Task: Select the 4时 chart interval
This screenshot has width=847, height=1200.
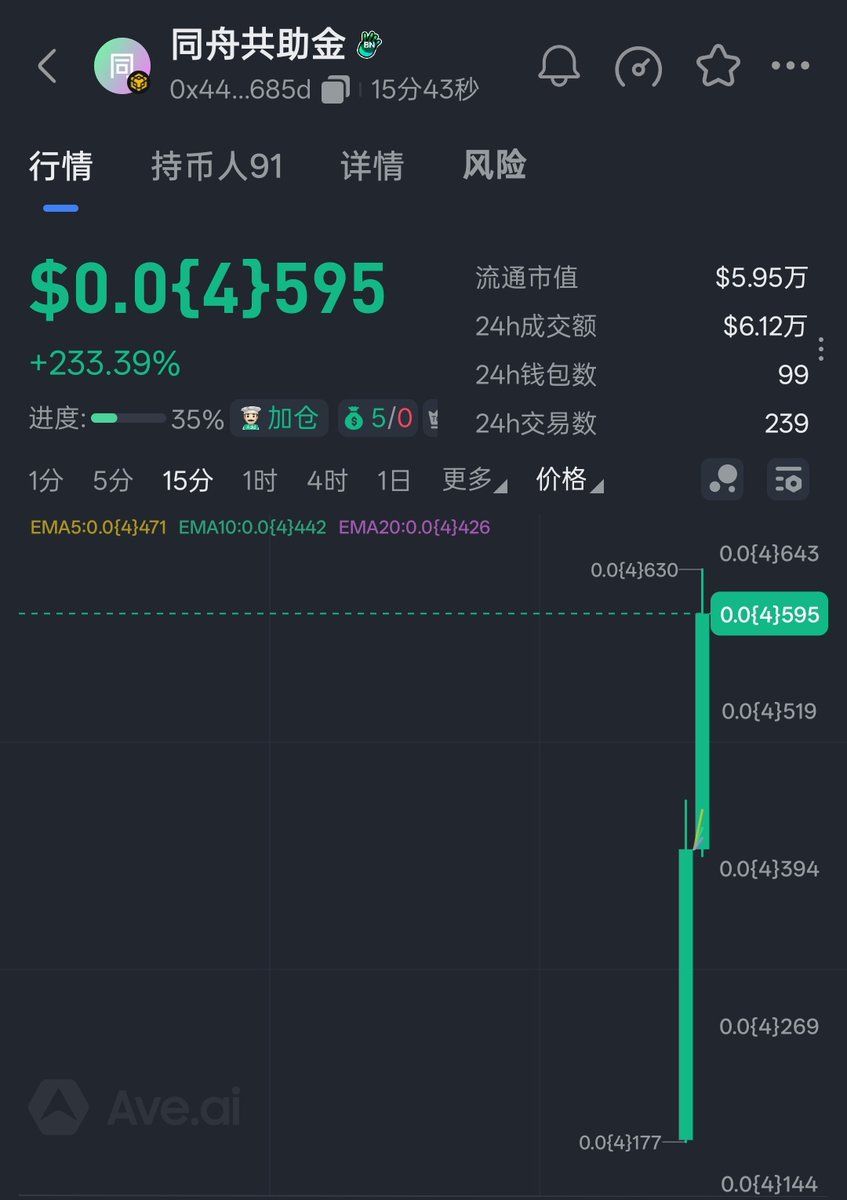Action: (x=326, y=481)
